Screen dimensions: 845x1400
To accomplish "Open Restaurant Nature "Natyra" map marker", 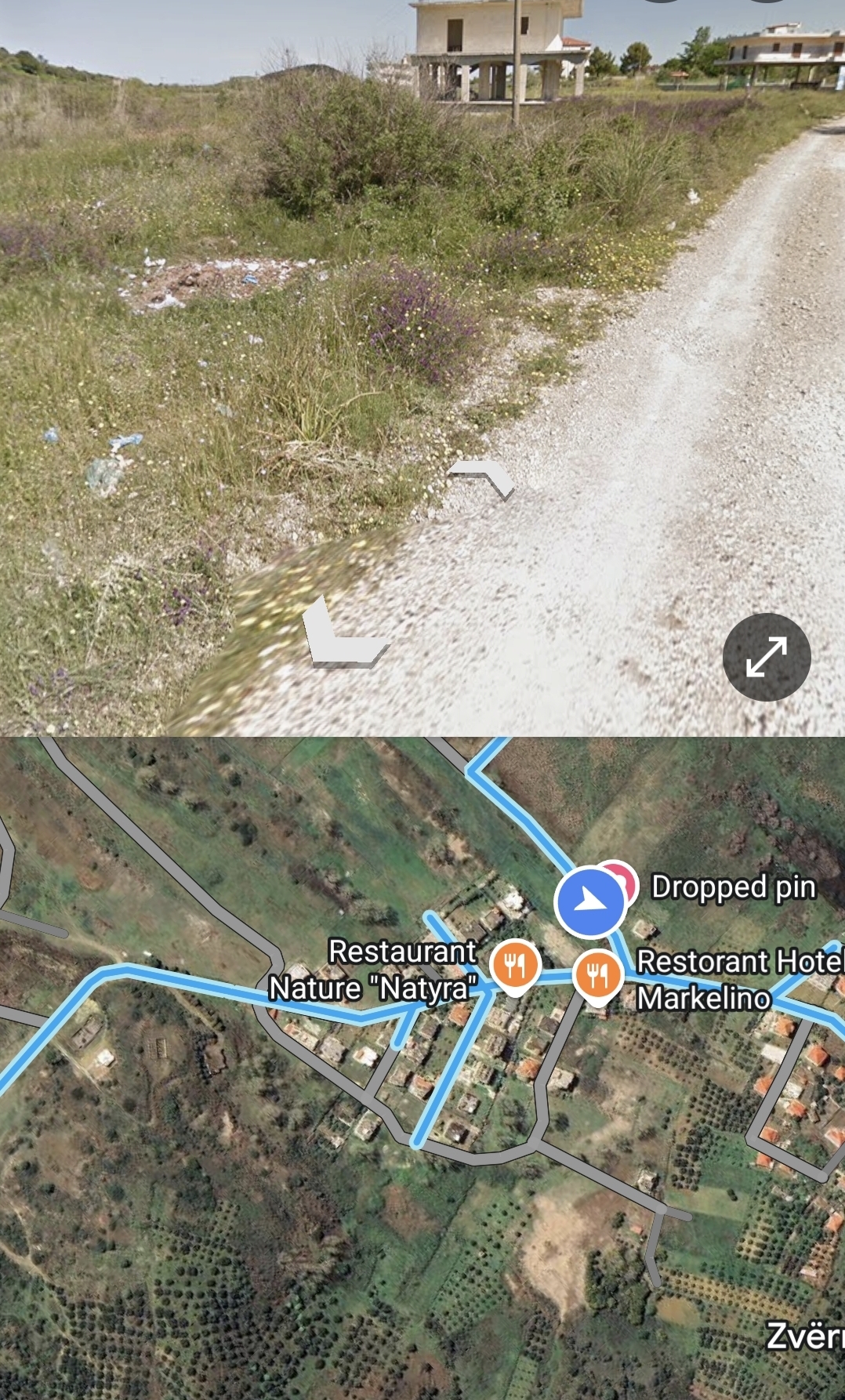I will (514, 966).
